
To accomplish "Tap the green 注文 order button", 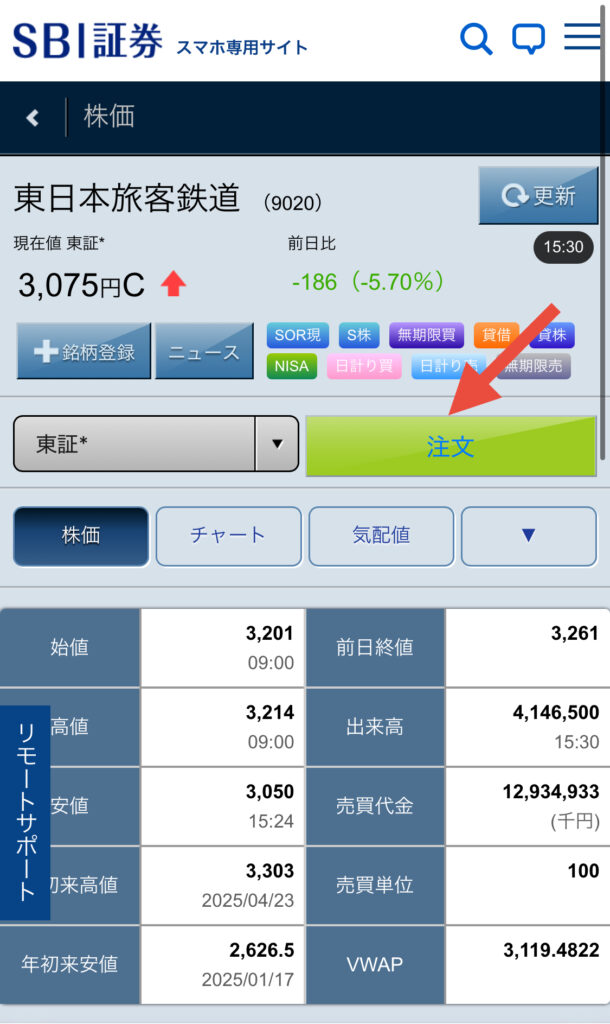I will pos(451,446).
